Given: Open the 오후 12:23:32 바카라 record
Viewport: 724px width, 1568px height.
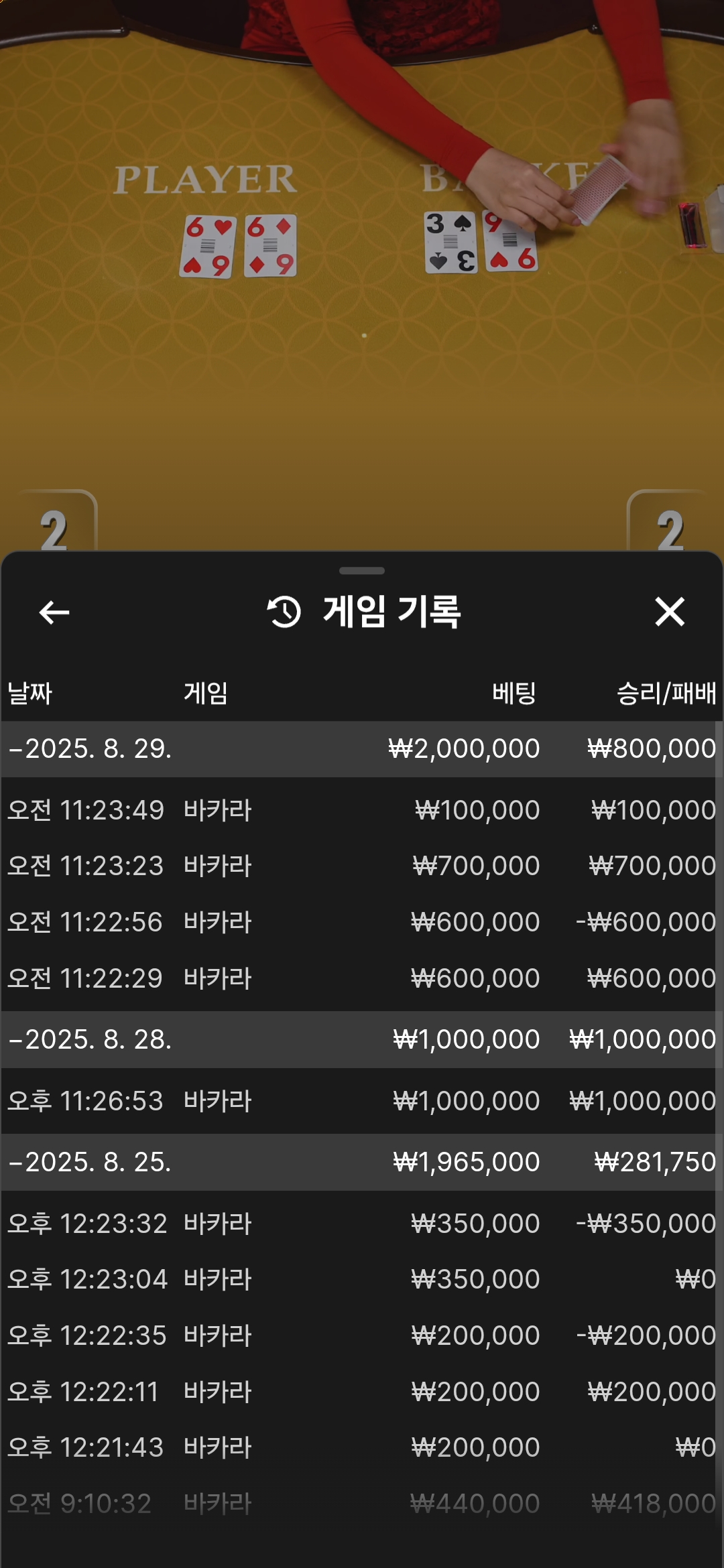Looking at the screenshot, I should coord(361,1224).
